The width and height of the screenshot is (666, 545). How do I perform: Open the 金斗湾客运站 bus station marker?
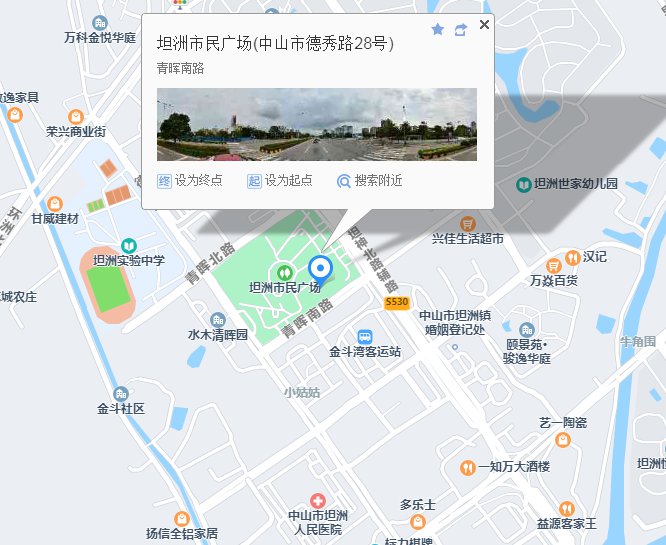point(366,337)
